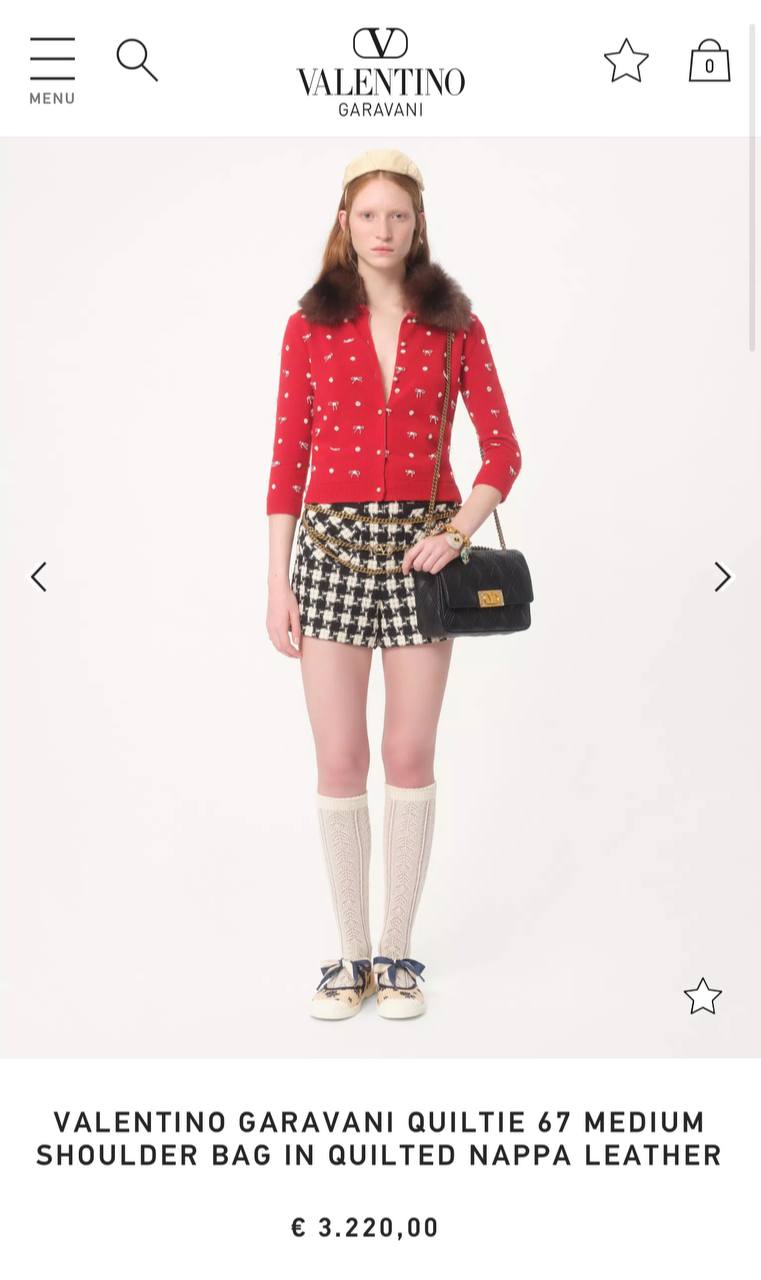Open the search icon
The image size is (761, 1280).
click(x=137, y=60)
